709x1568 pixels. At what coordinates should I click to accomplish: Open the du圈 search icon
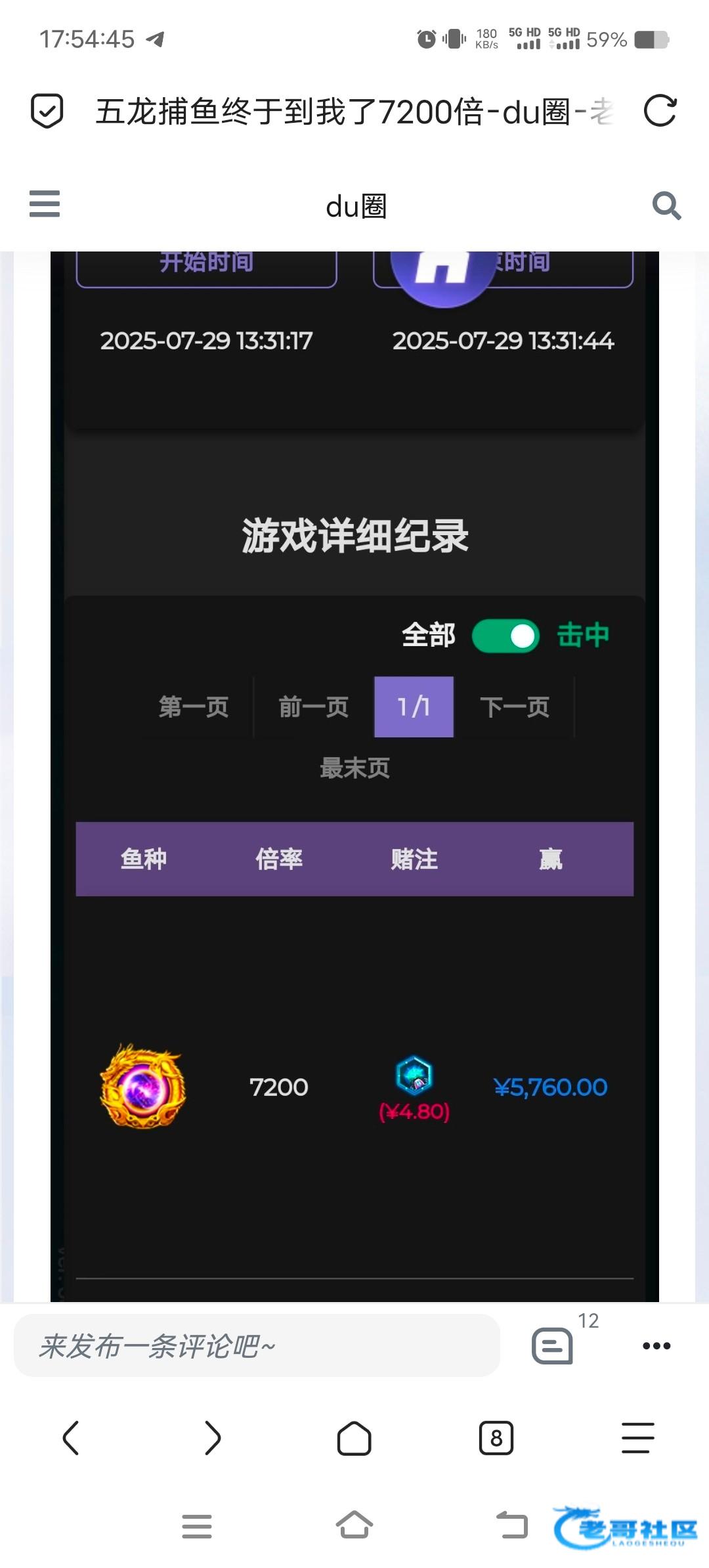coord(666,206)
